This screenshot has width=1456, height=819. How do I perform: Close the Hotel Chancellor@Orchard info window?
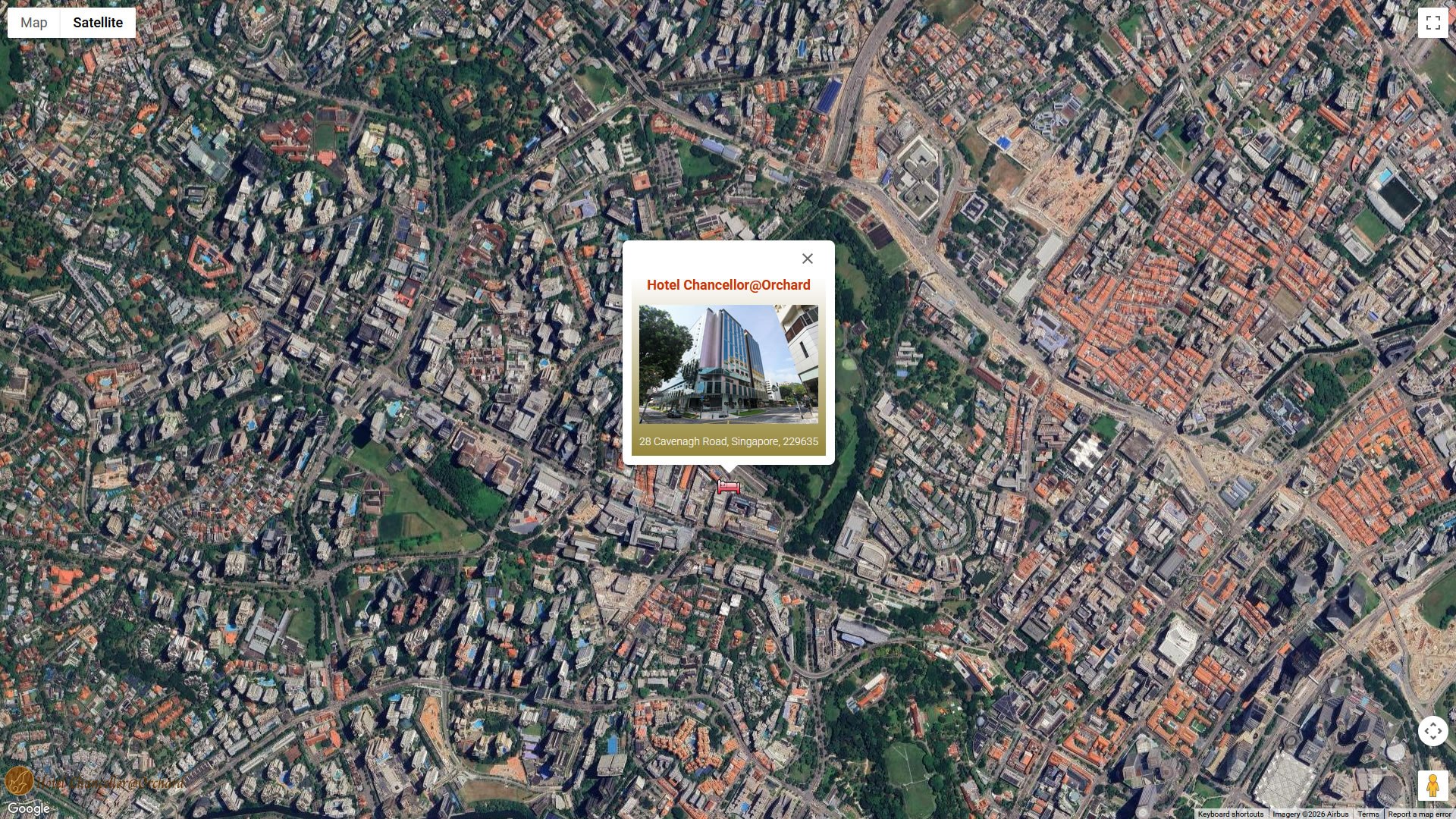pyautogui.click(x=807, y=259)
